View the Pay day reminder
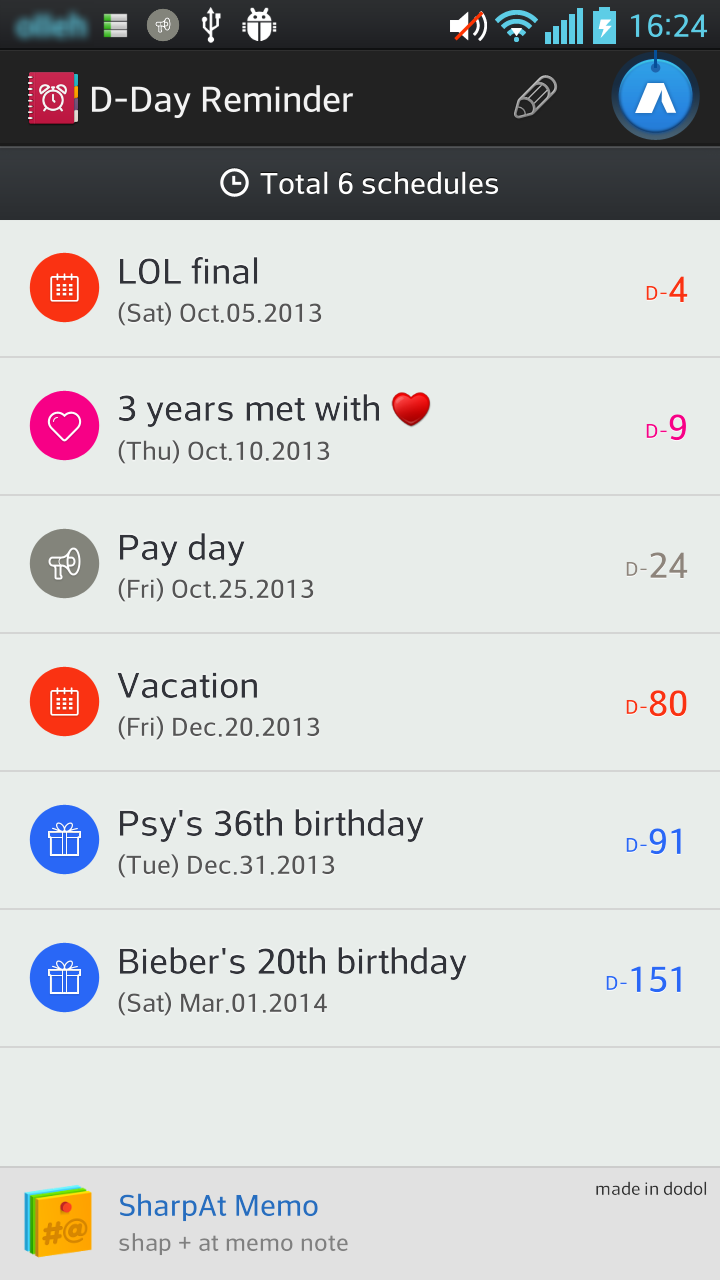Screen dimensions: 720x1280 click(x=360, y=565)
